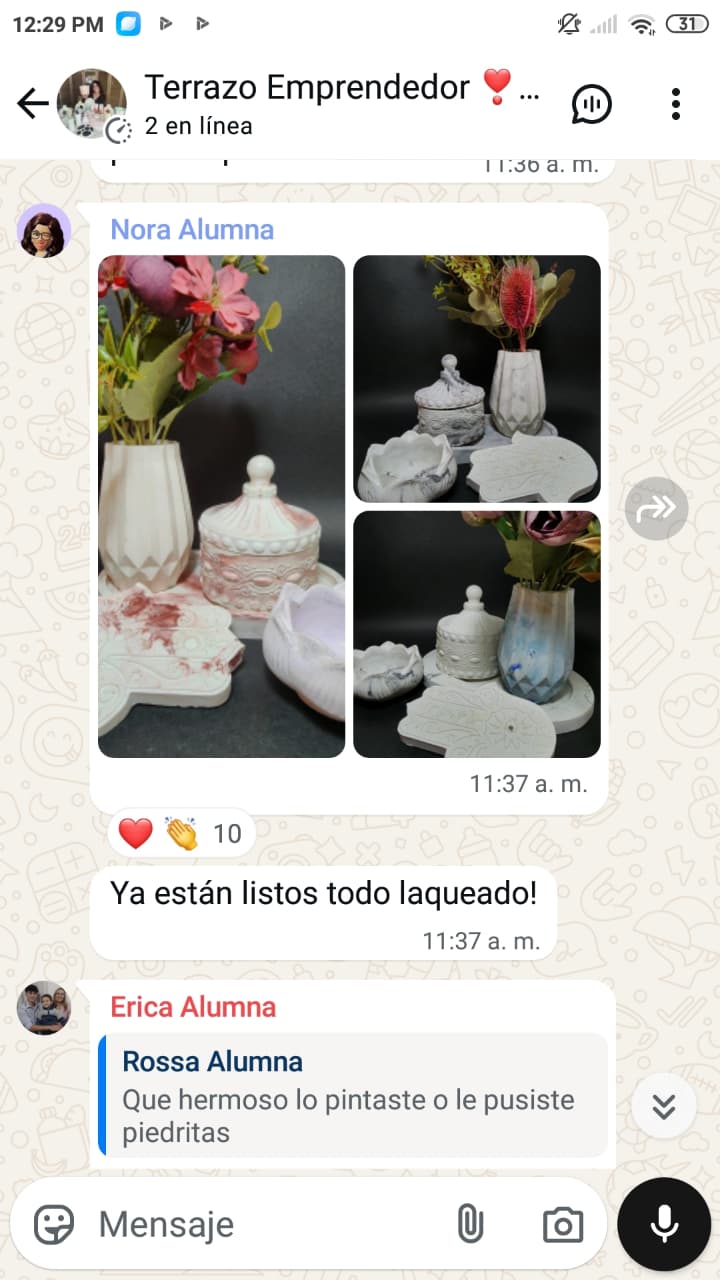This screenshot has width=720, height=1280.
Task: View Nora Alumna's profile picture
Action: pos(44,232)
